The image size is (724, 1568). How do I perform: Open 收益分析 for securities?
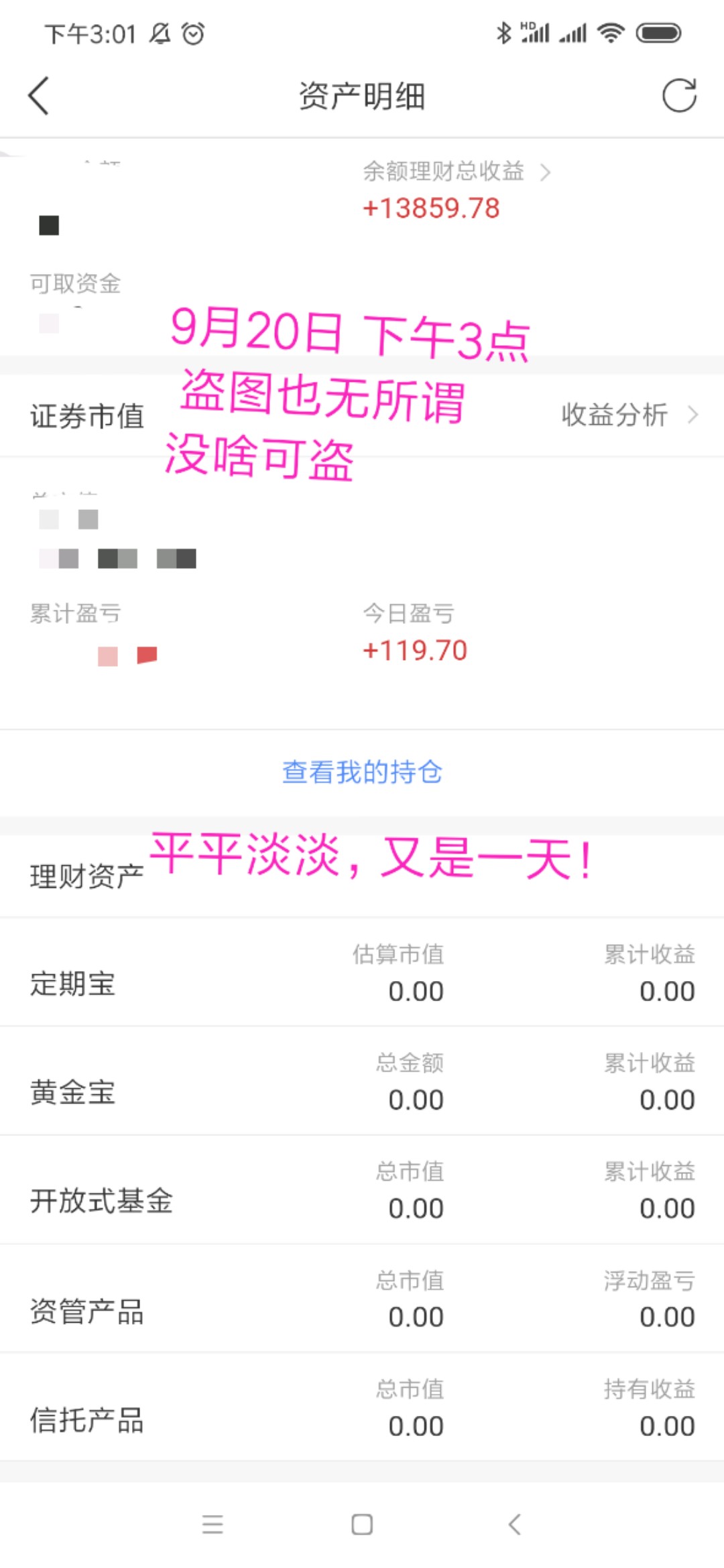[629, 415]
